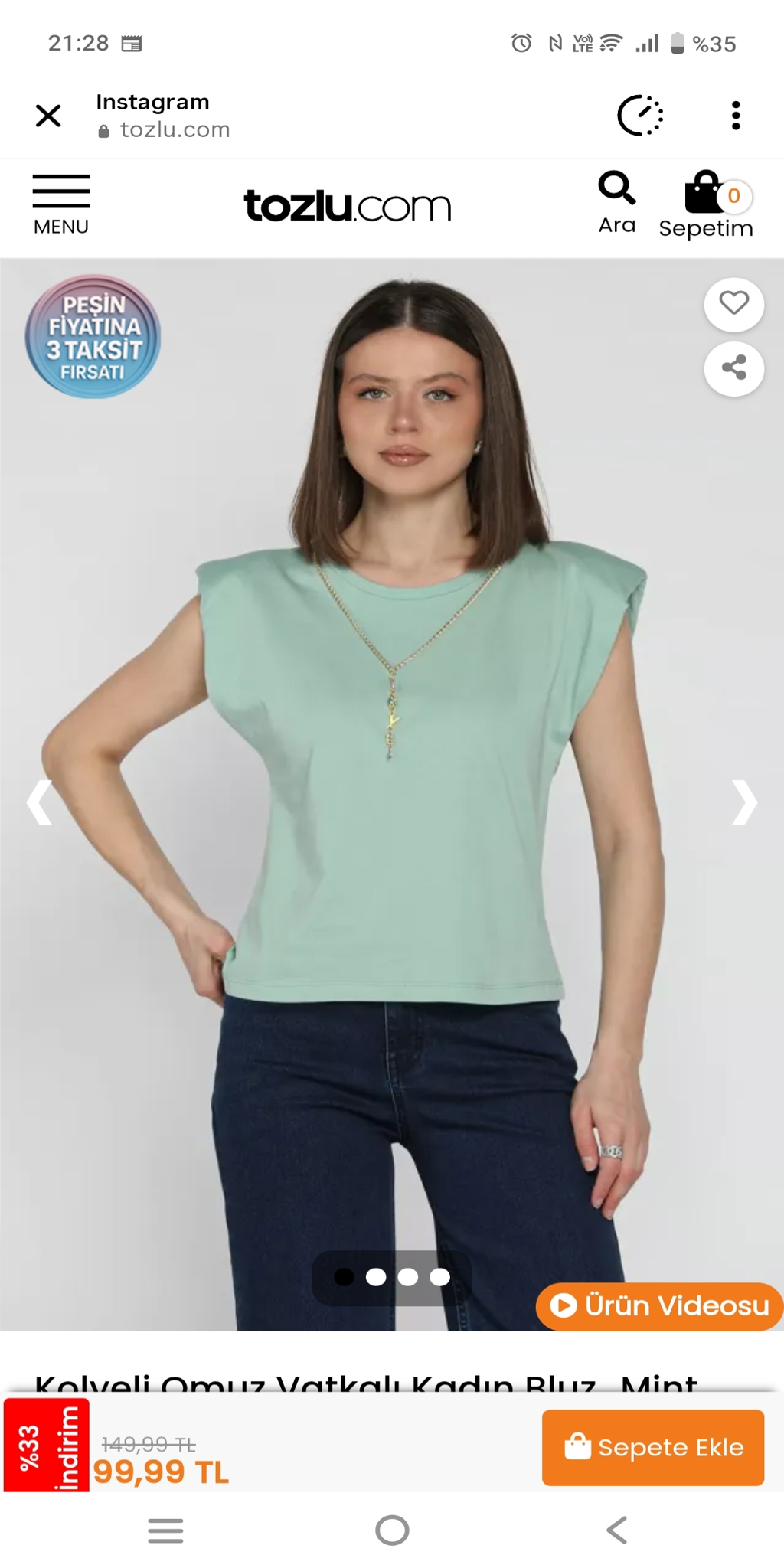The width and height of the screenshot is (784, 1568).
Task: Add the blouse to favorites with the heart icon
Action: (x=733, y=304)
